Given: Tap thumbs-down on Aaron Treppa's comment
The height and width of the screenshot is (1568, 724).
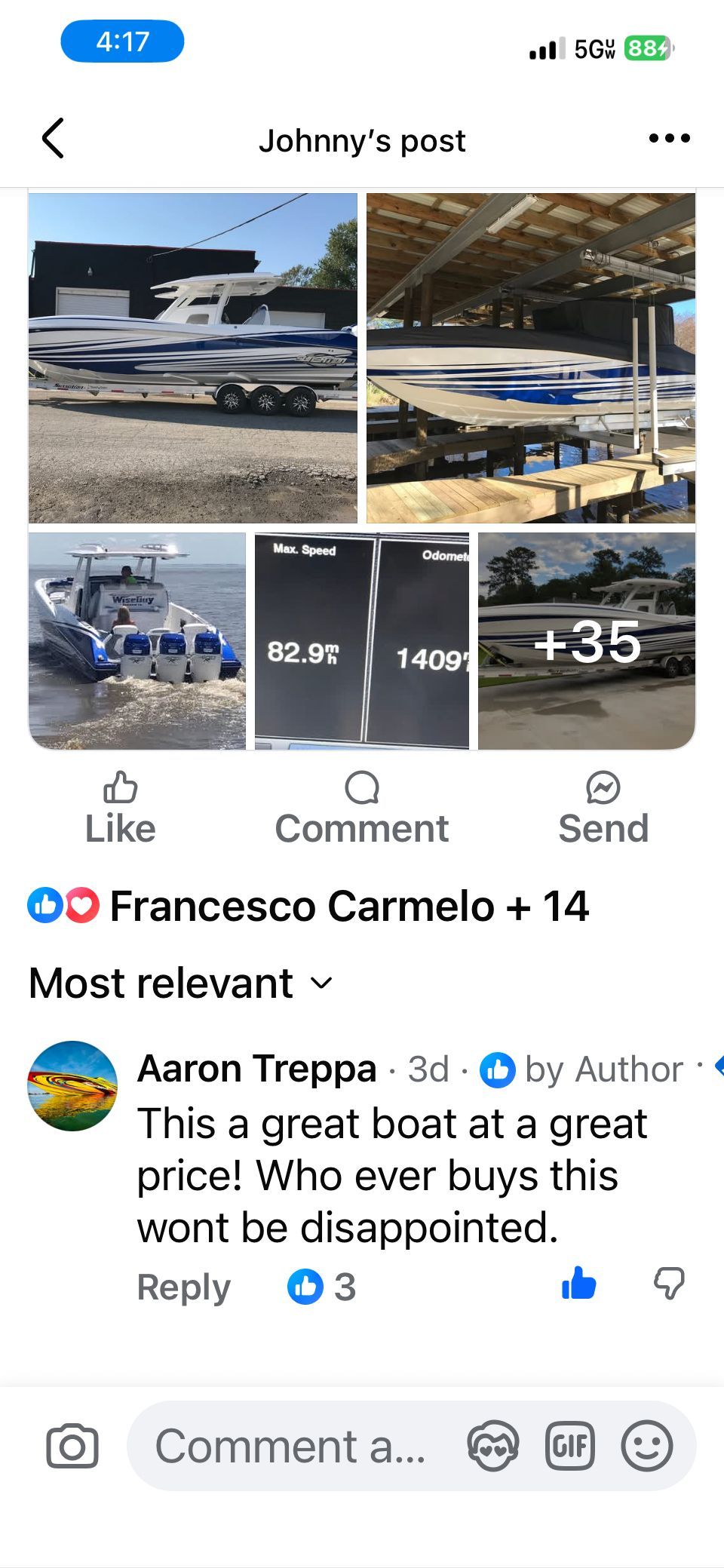Looking at the screenshot, I should [x=669, y=1283].
